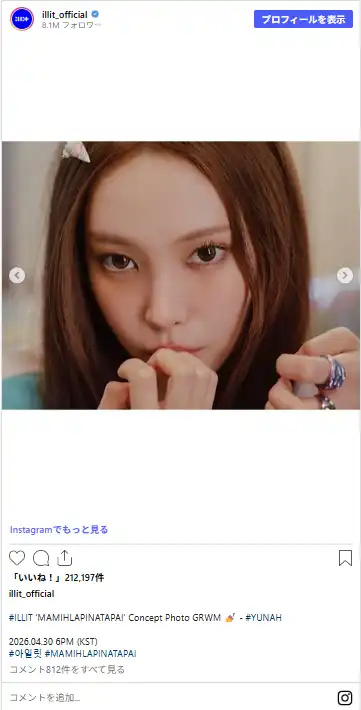This screenshot has width=361, height=710.
Task: Open comments via the speech bubble icon
Action: coord(41,558)
